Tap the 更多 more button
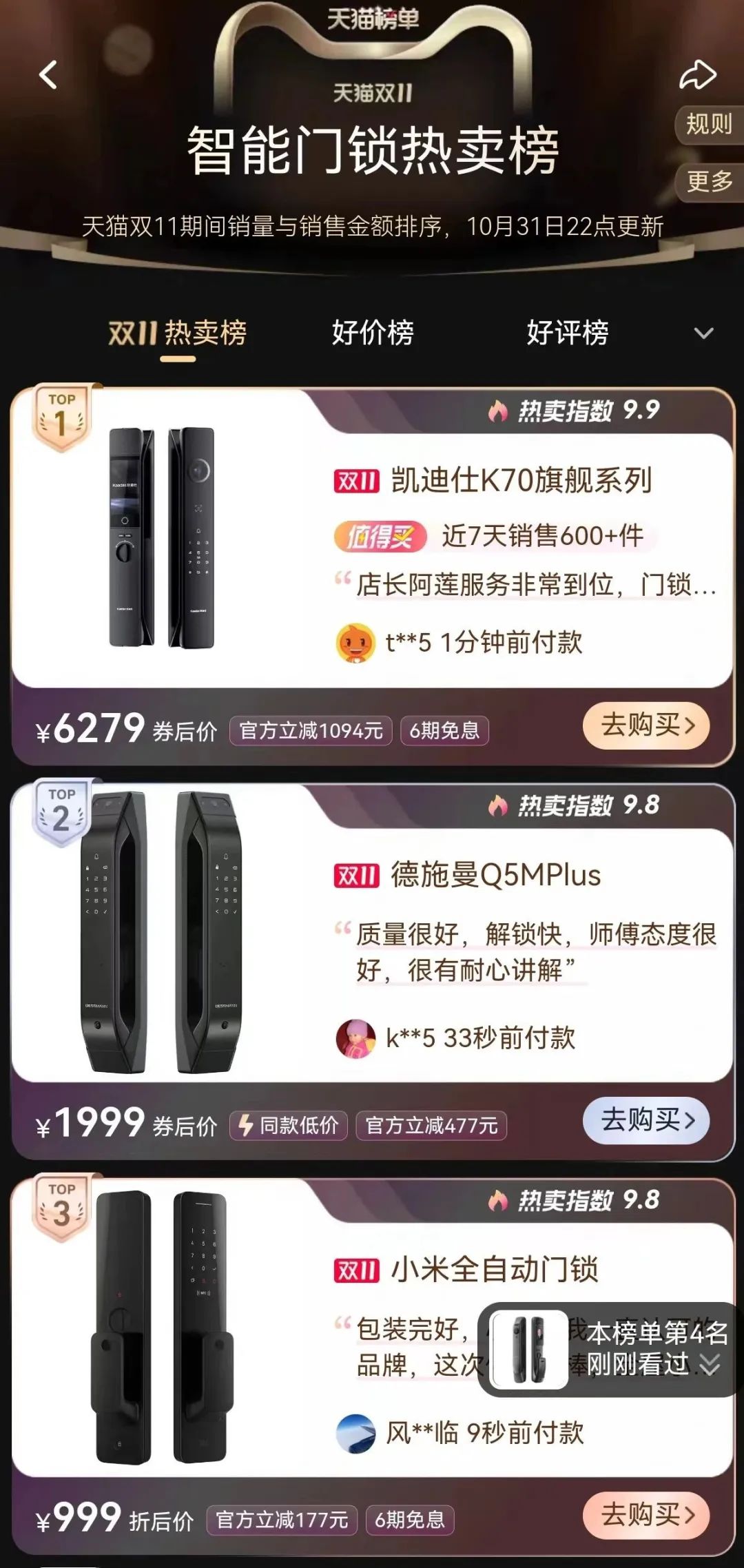Viewport: 744px width, 1568px height. (x=709, y=182)
